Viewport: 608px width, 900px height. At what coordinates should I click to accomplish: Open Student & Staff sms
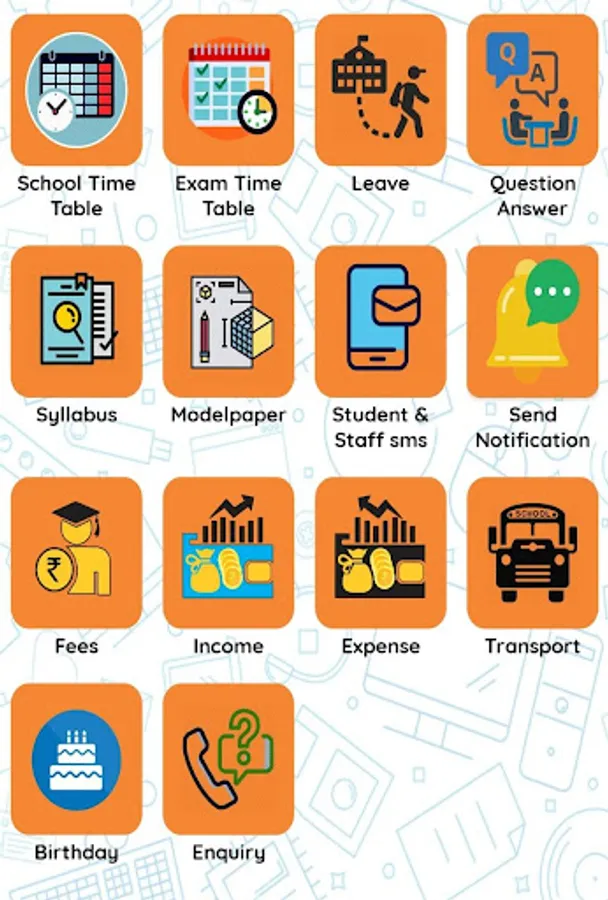[x=381, y=322]
